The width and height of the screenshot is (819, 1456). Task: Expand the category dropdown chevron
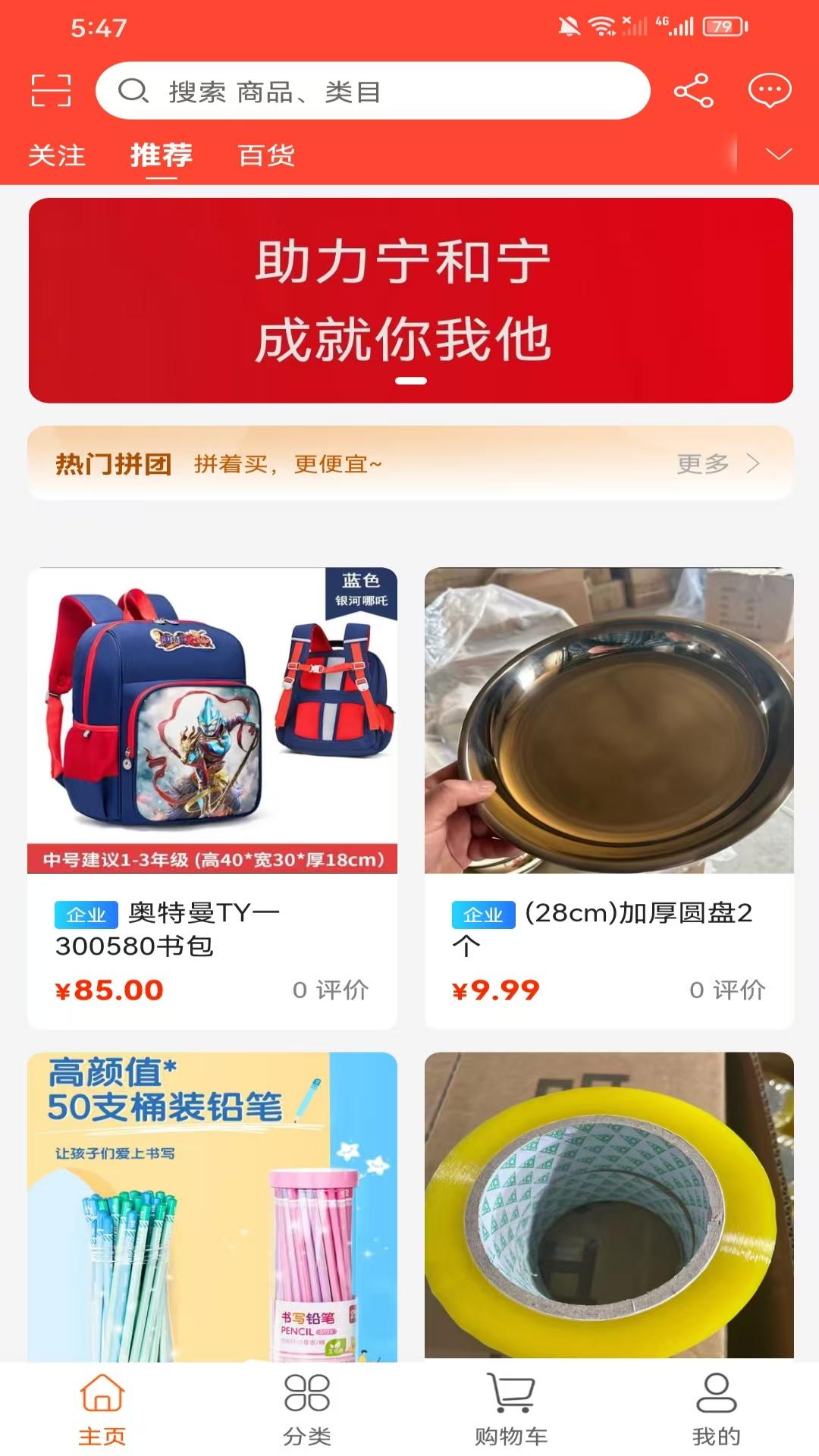point(778,155)
